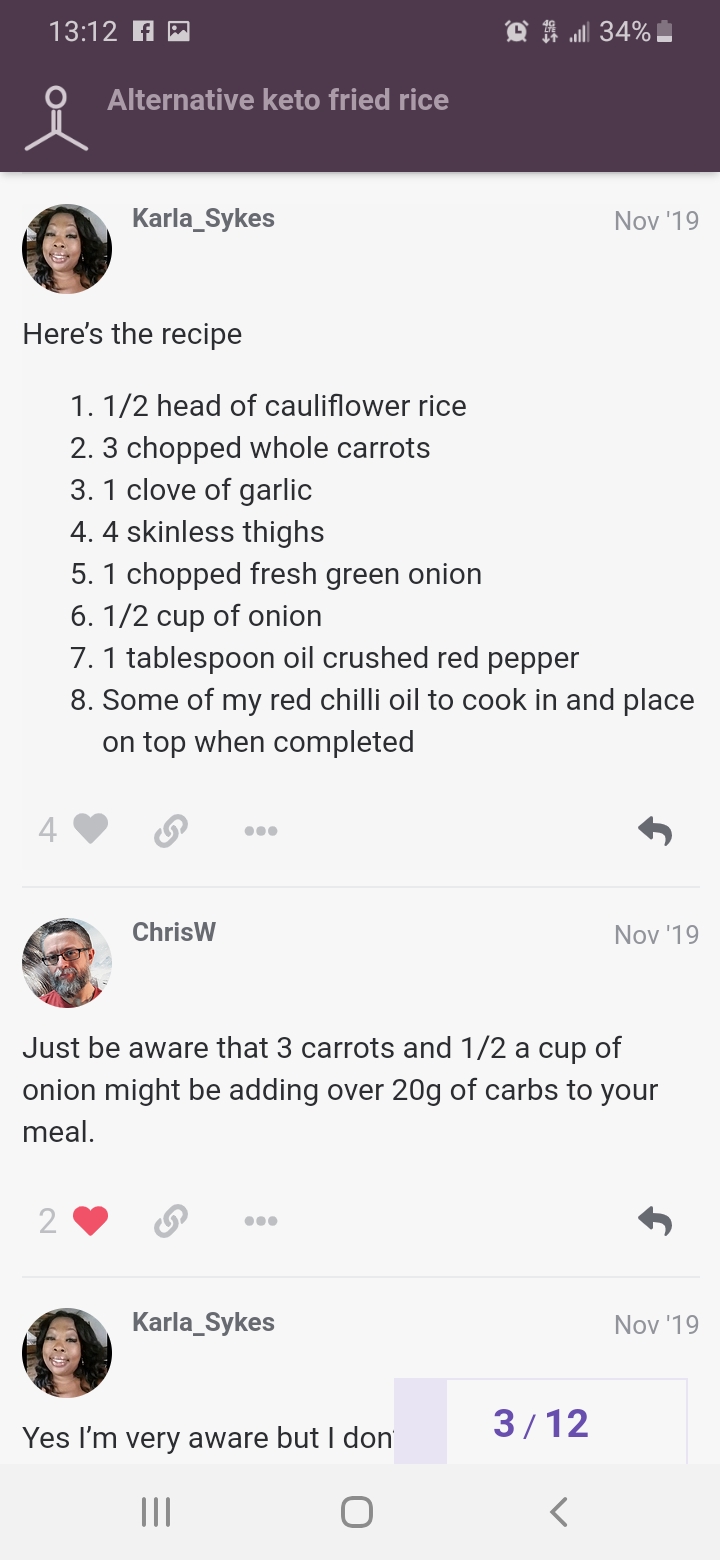Show more actions on the recipe post
This screenshot has width=720, height=1560.
pos(260,830)
